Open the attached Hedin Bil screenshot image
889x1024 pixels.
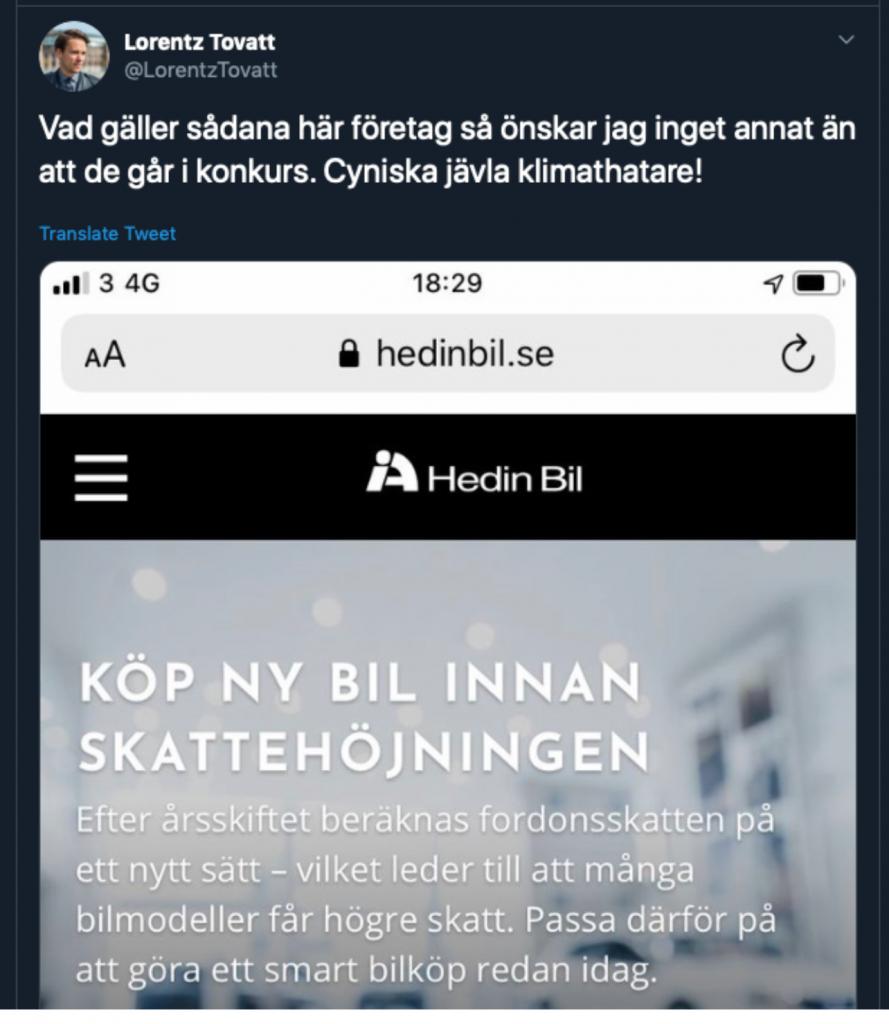447,640
